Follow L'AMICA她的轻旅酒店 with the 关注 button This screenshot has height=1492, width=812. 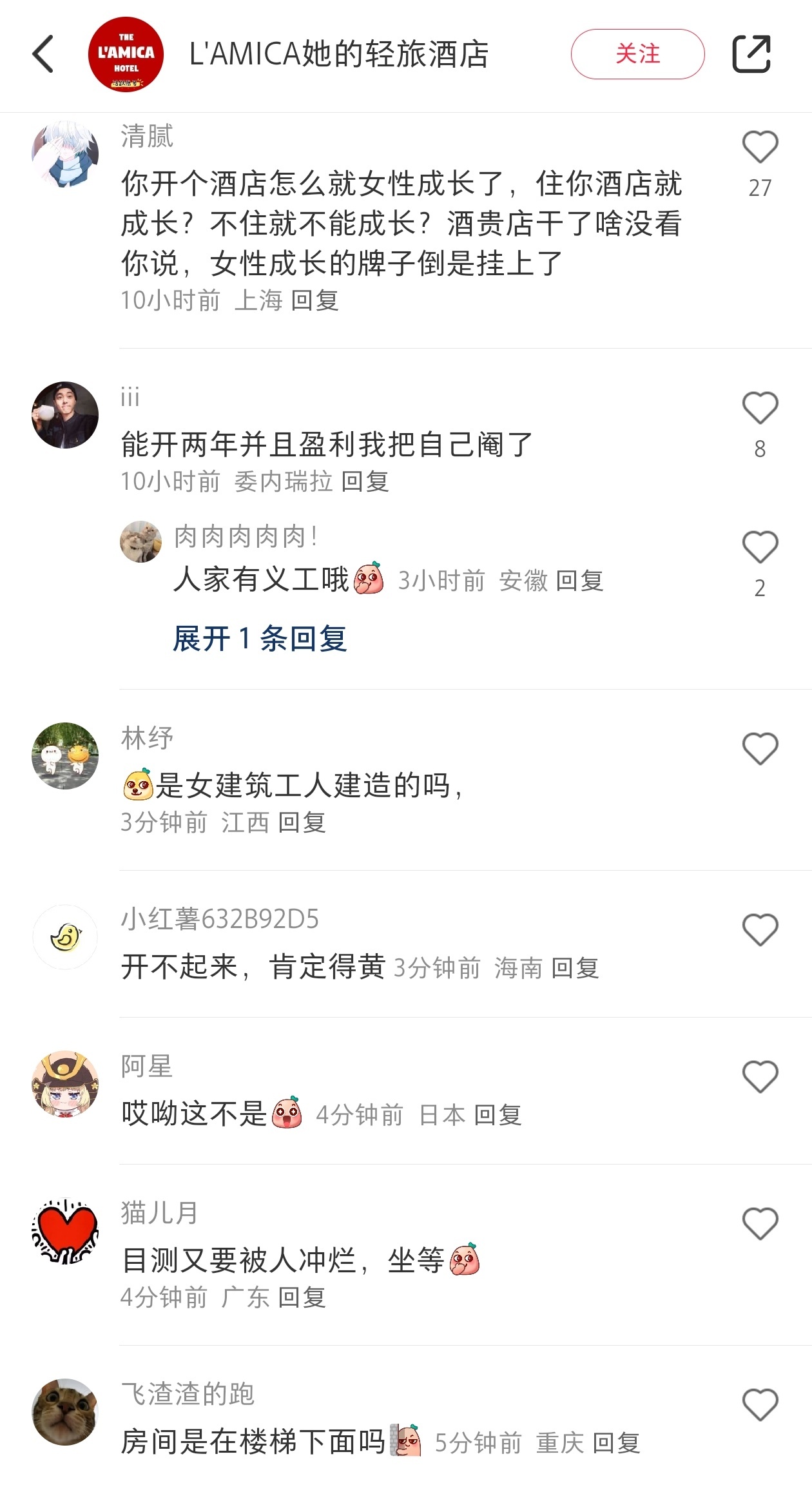(637, 54)
